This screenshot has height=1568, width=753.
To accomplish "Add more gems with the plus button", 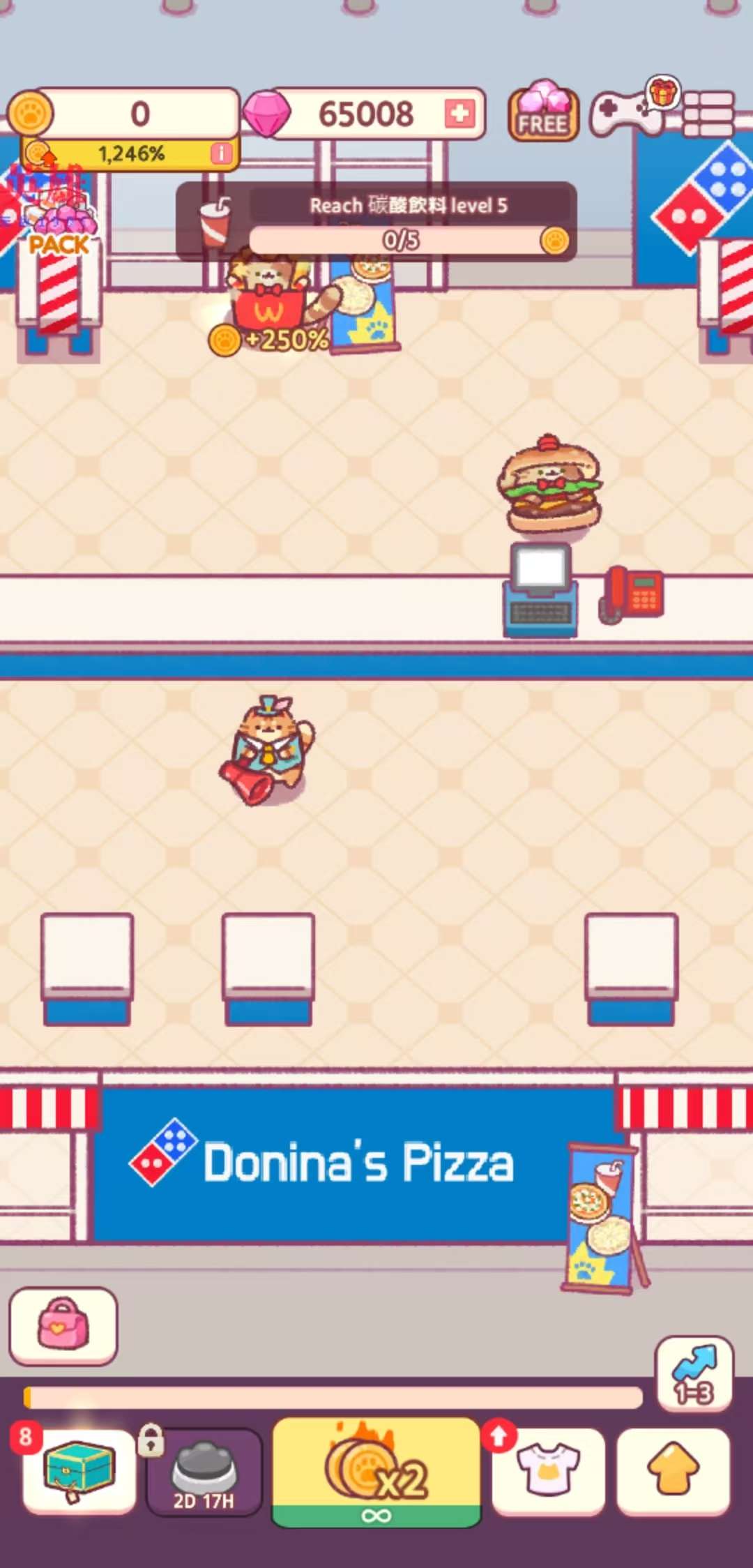I will point(459,113).
